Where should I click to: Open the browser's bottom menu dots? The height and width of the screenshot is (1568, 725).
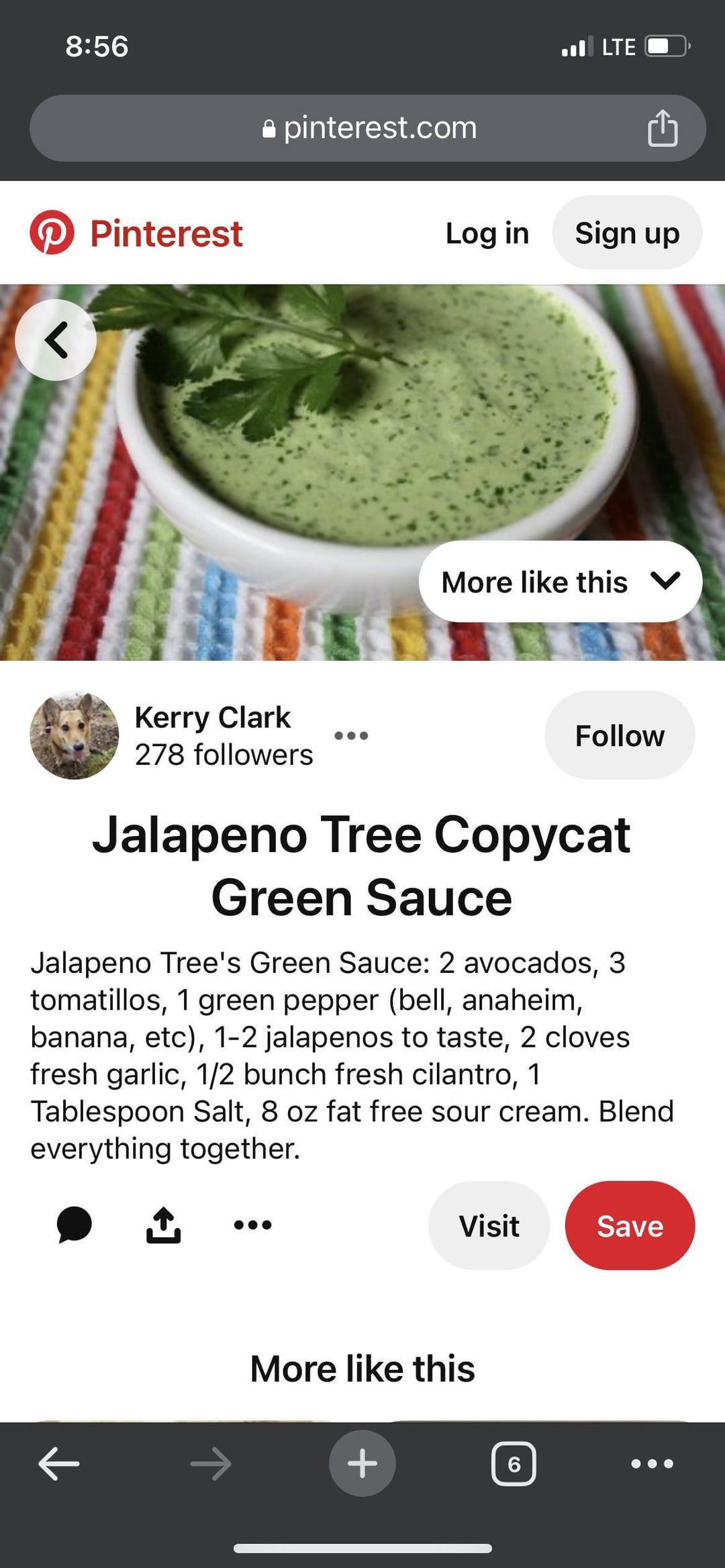coord(652,1463)
